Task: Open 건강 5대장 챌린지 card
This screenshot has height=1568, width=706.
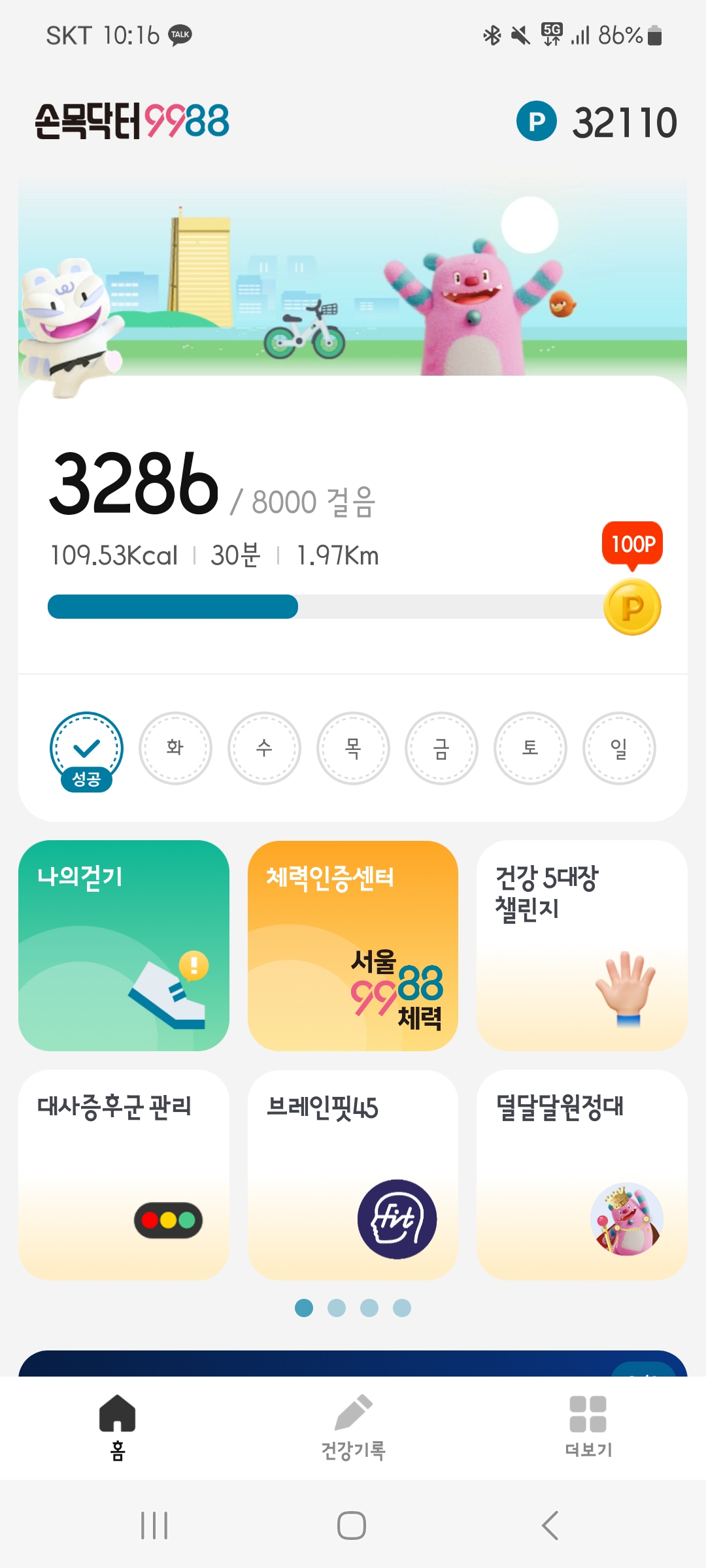Action: (581, 945)
